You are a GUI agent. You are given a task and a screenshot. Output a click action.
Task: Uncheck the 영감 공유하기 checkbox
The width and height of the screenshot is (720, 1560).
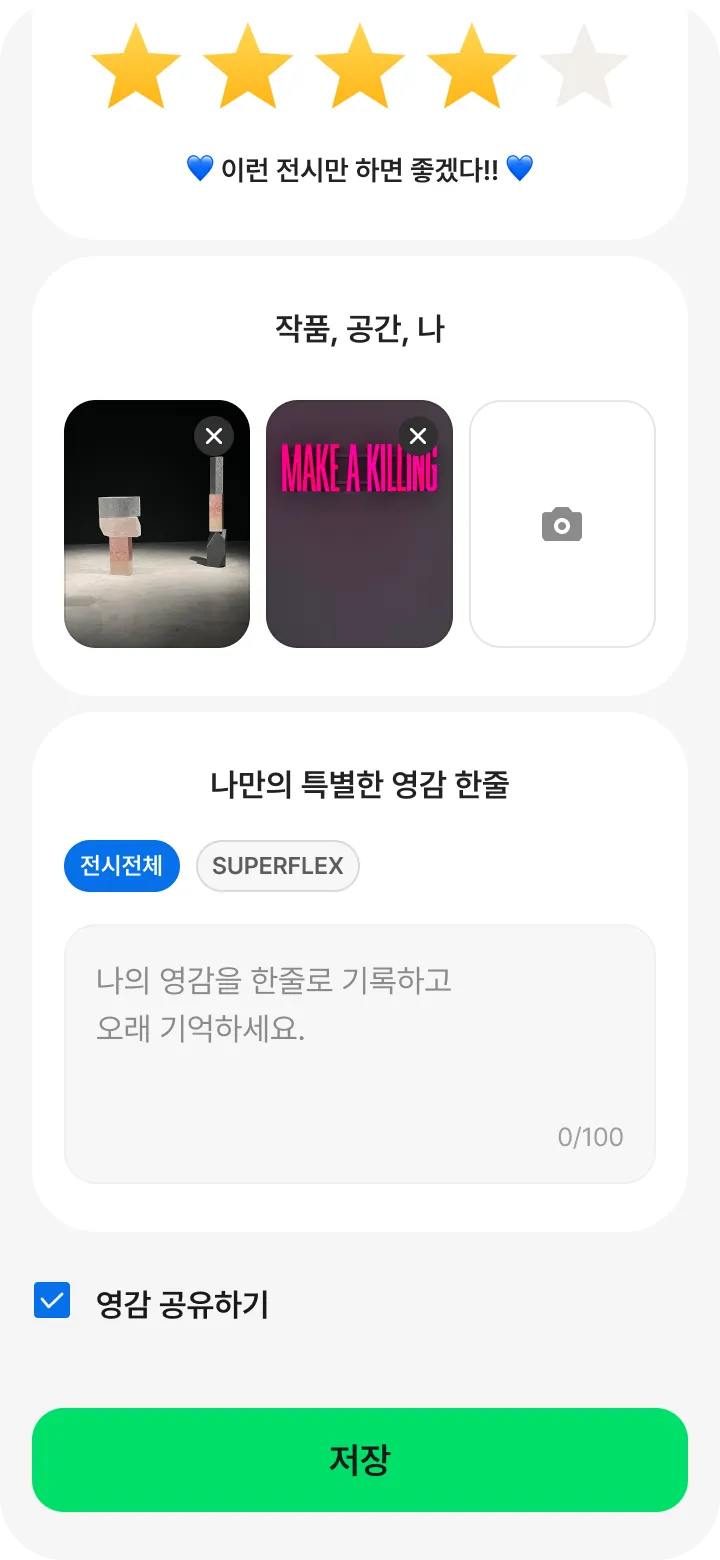pyautogui.click(x=52, y=1300)
